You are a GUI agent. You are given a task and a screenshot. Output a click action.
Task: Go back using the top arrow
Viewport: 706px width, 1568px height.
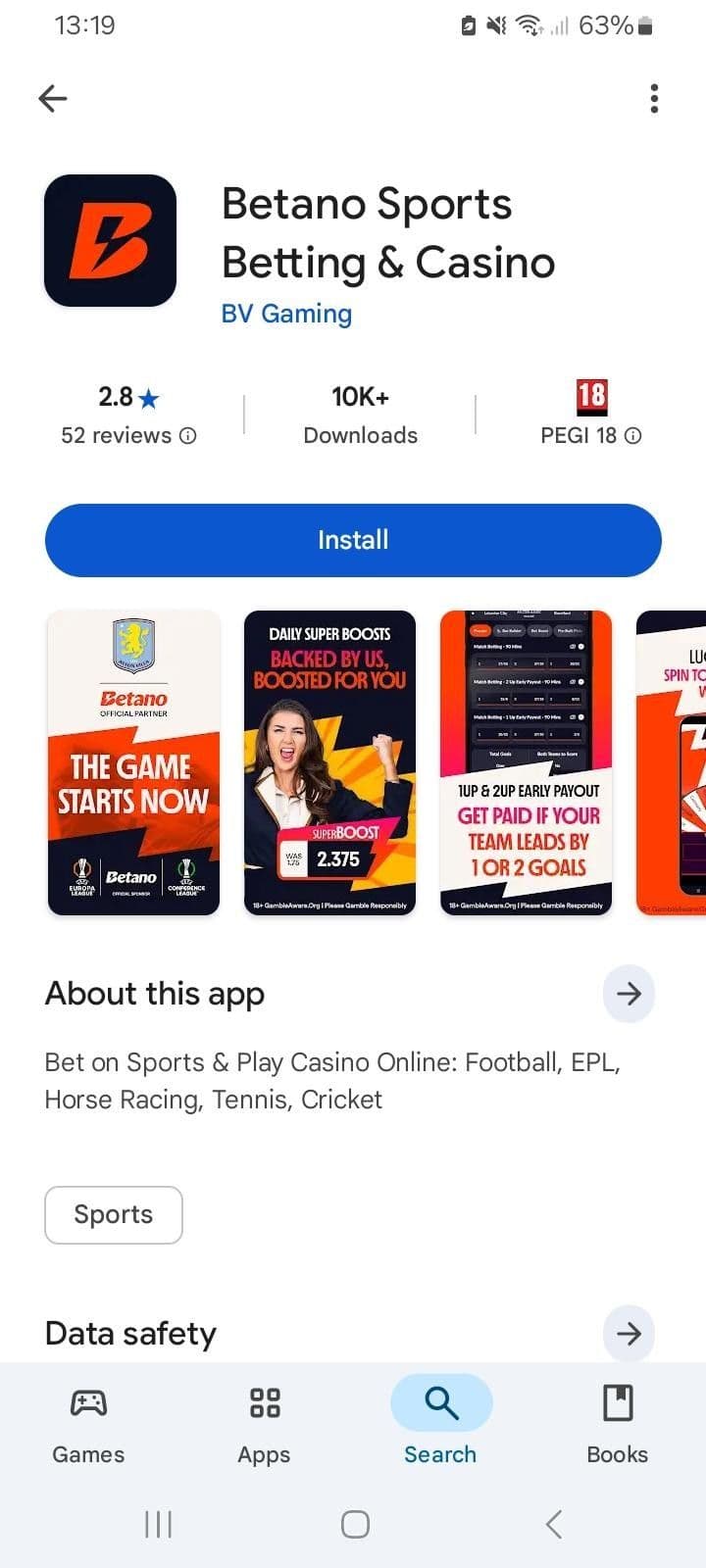pyautogui.click(x=53, y=98)
